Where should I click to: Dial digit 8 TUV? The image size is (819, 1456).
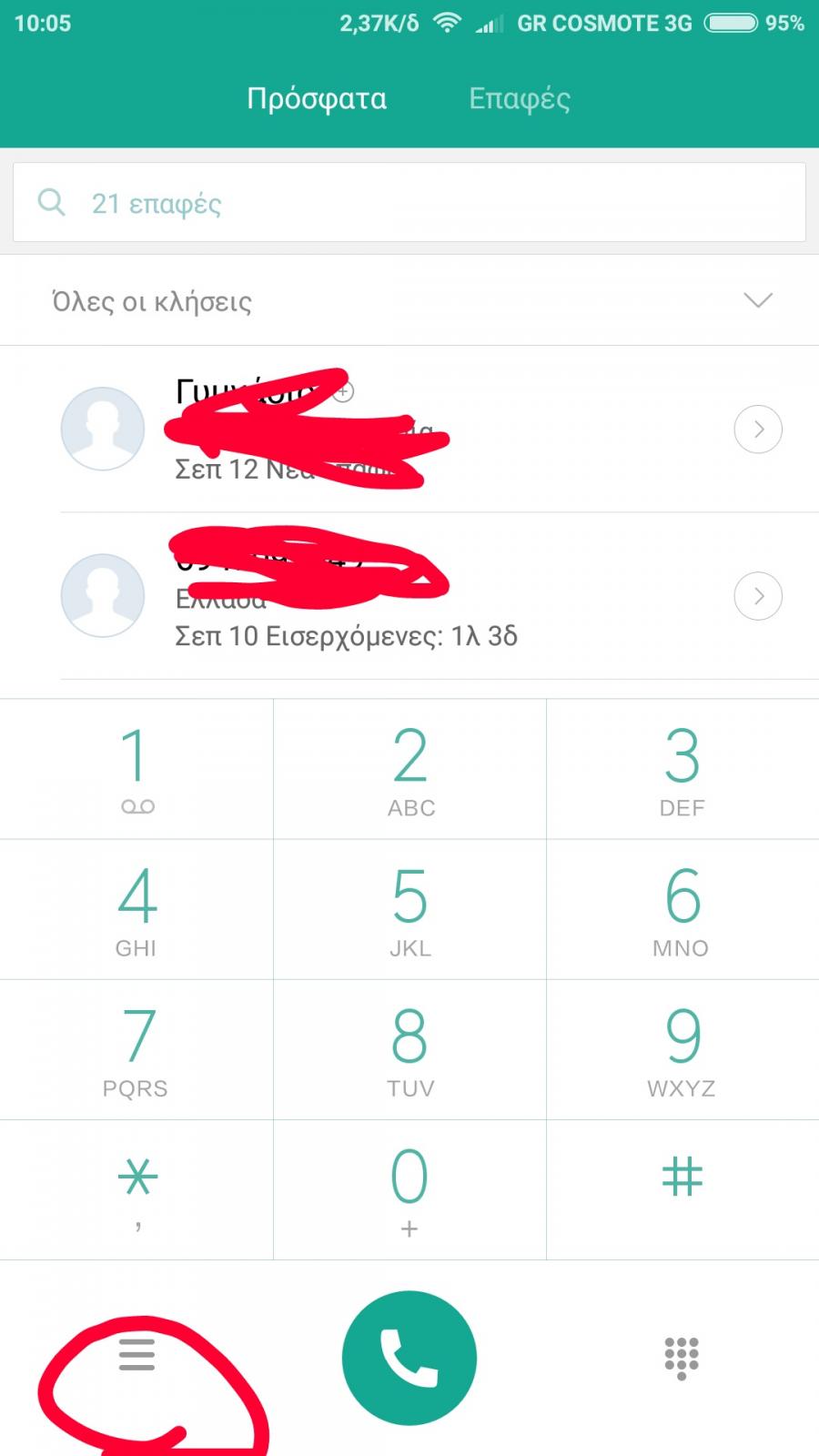pos(409,1049)
